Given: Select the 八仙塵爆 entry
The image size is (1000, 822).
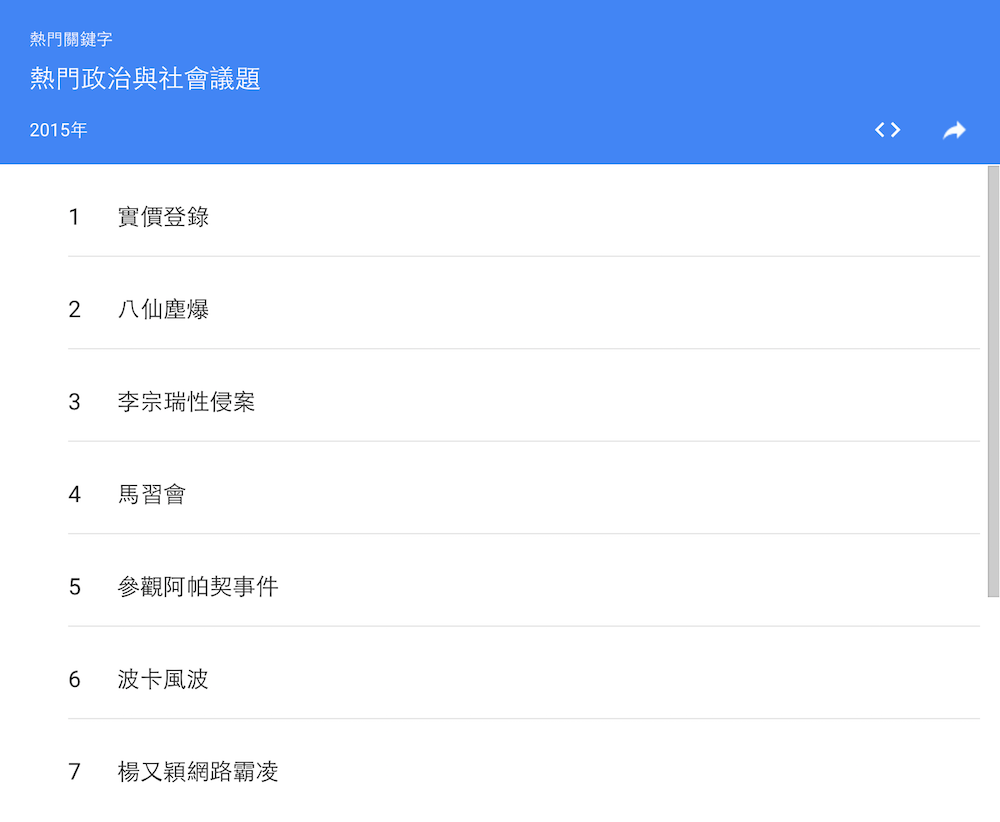Looking at the screenshot, I should (x=164, y=310).
